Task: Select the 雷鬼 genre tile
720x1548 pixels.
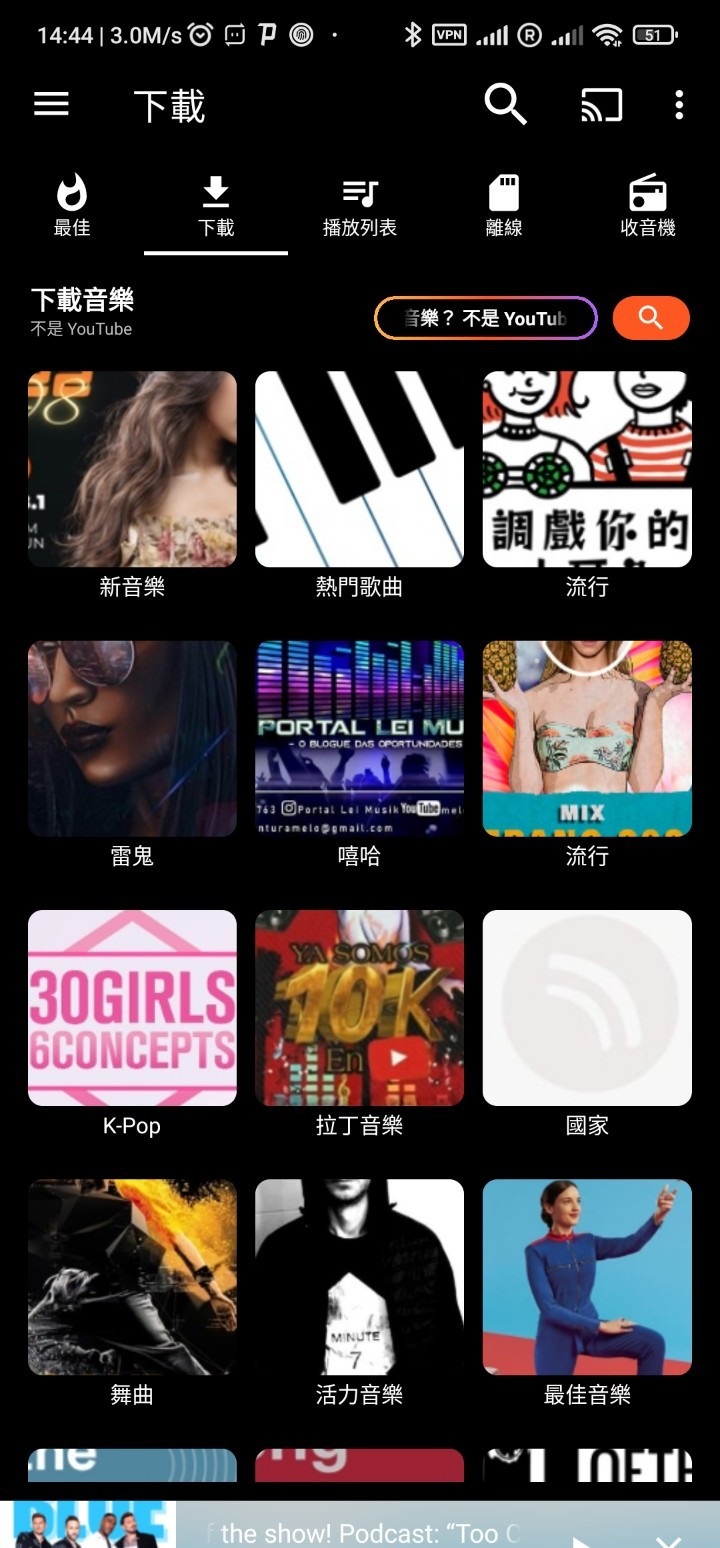Action: coord(132,739)
